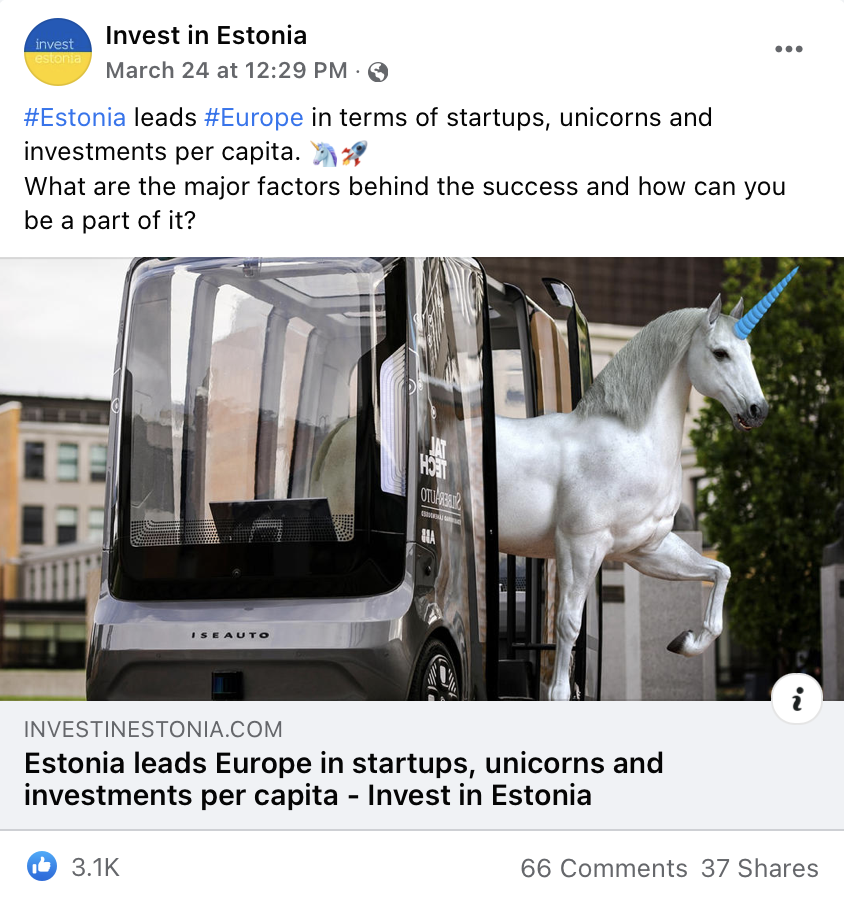Tap the info icon on the link image

pos(797,699)
